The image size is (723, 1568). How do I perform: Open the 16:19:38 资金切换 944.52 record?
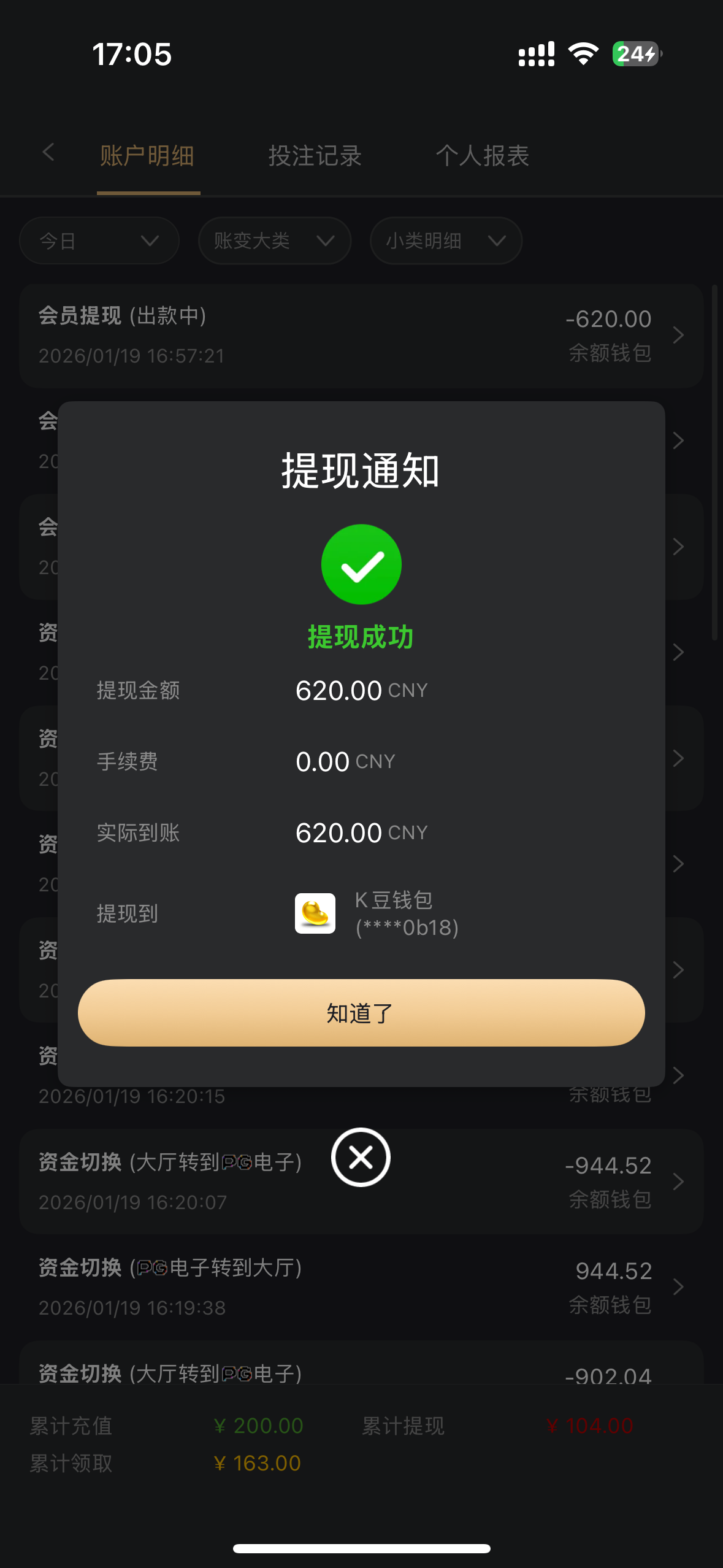coord(361,1287)
